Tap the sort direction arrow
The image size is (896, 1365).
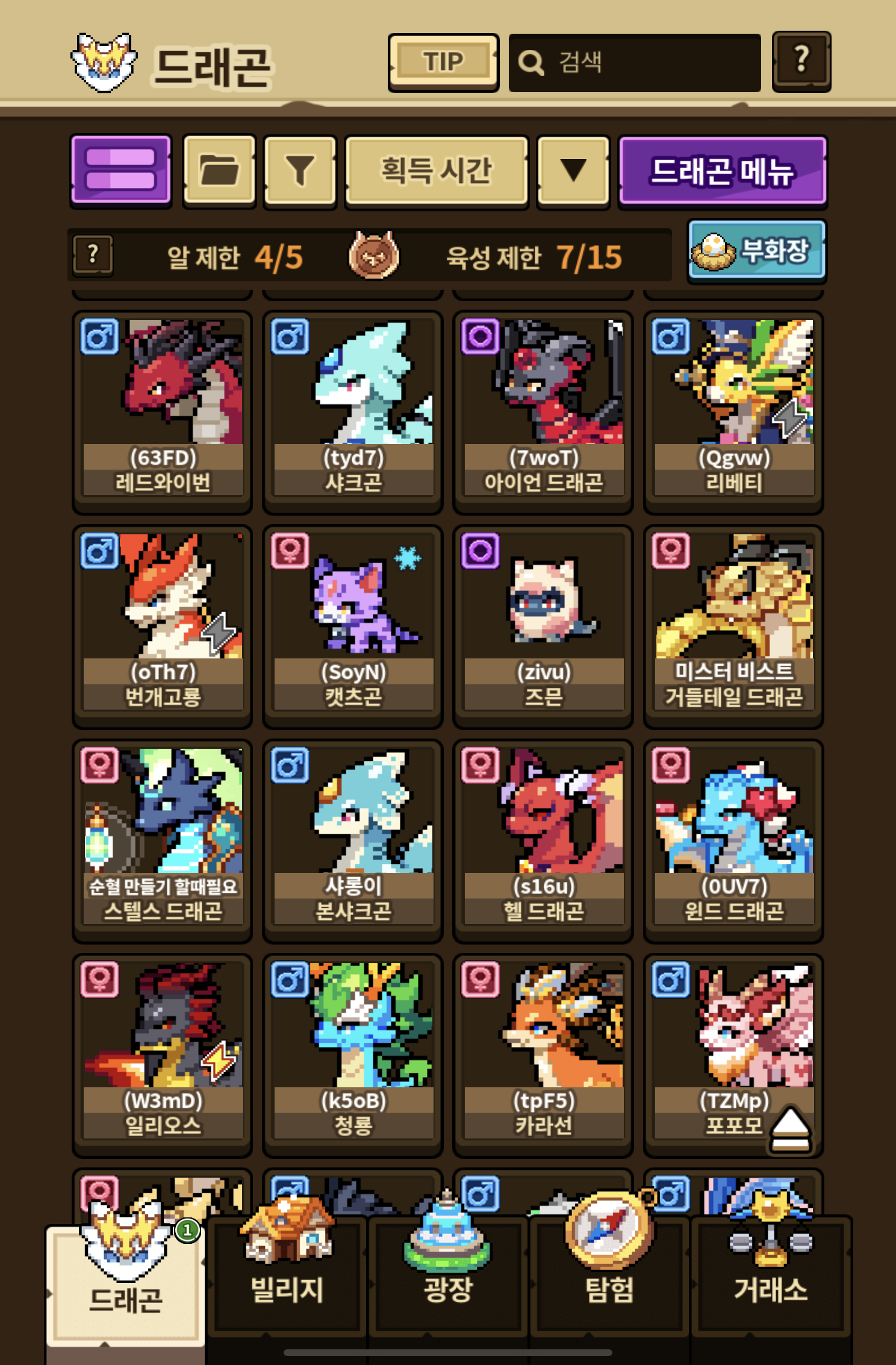[573, 170]
